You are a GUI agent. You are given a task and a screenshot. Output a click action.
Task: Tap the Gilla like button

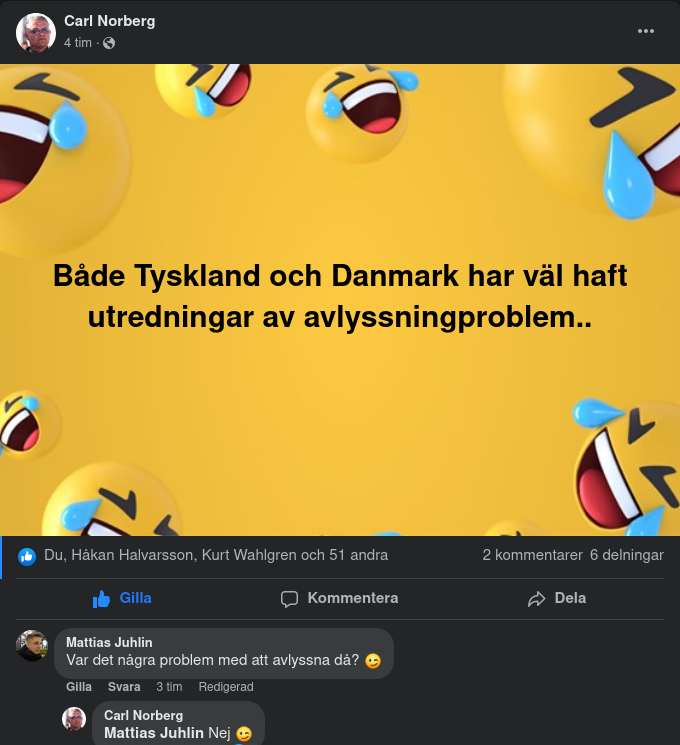pos(123,598)
